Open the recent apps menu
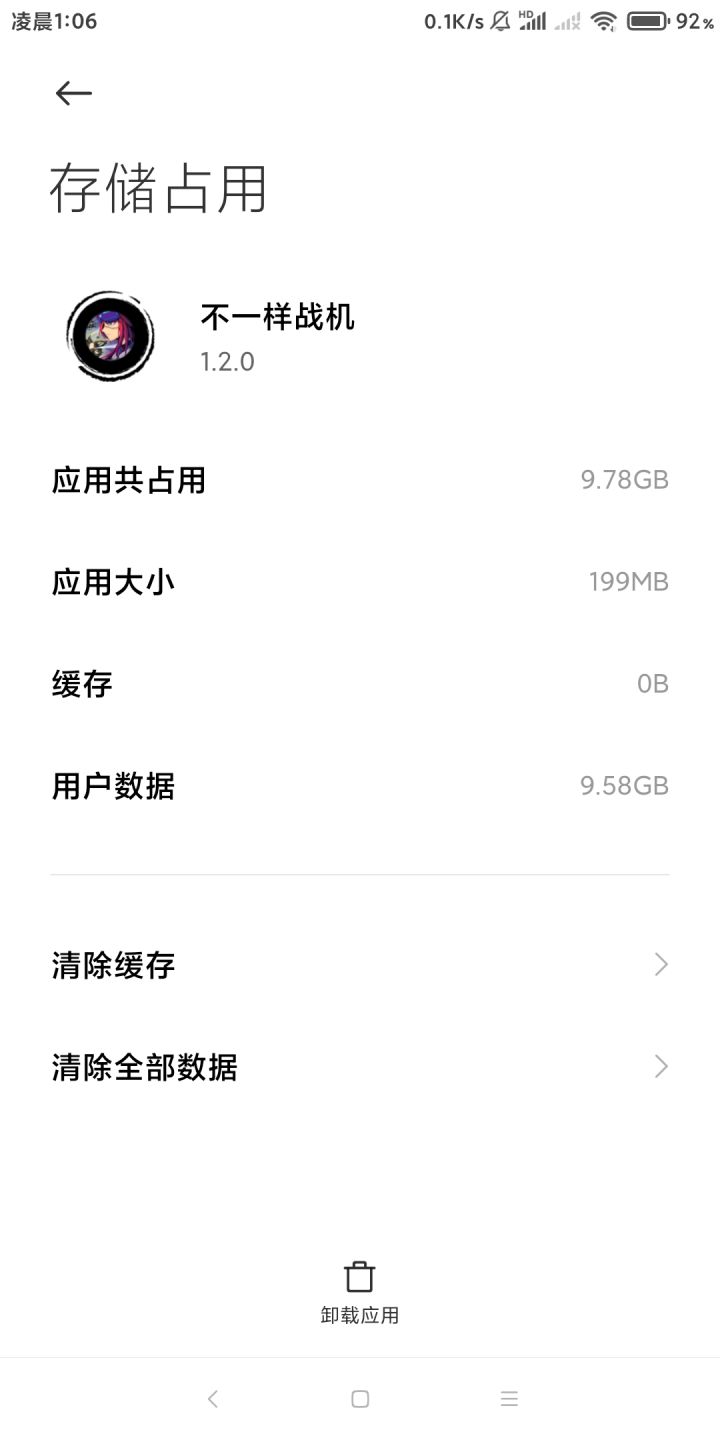Viewport: 720px width, 1440px height. click(509, 1399)
